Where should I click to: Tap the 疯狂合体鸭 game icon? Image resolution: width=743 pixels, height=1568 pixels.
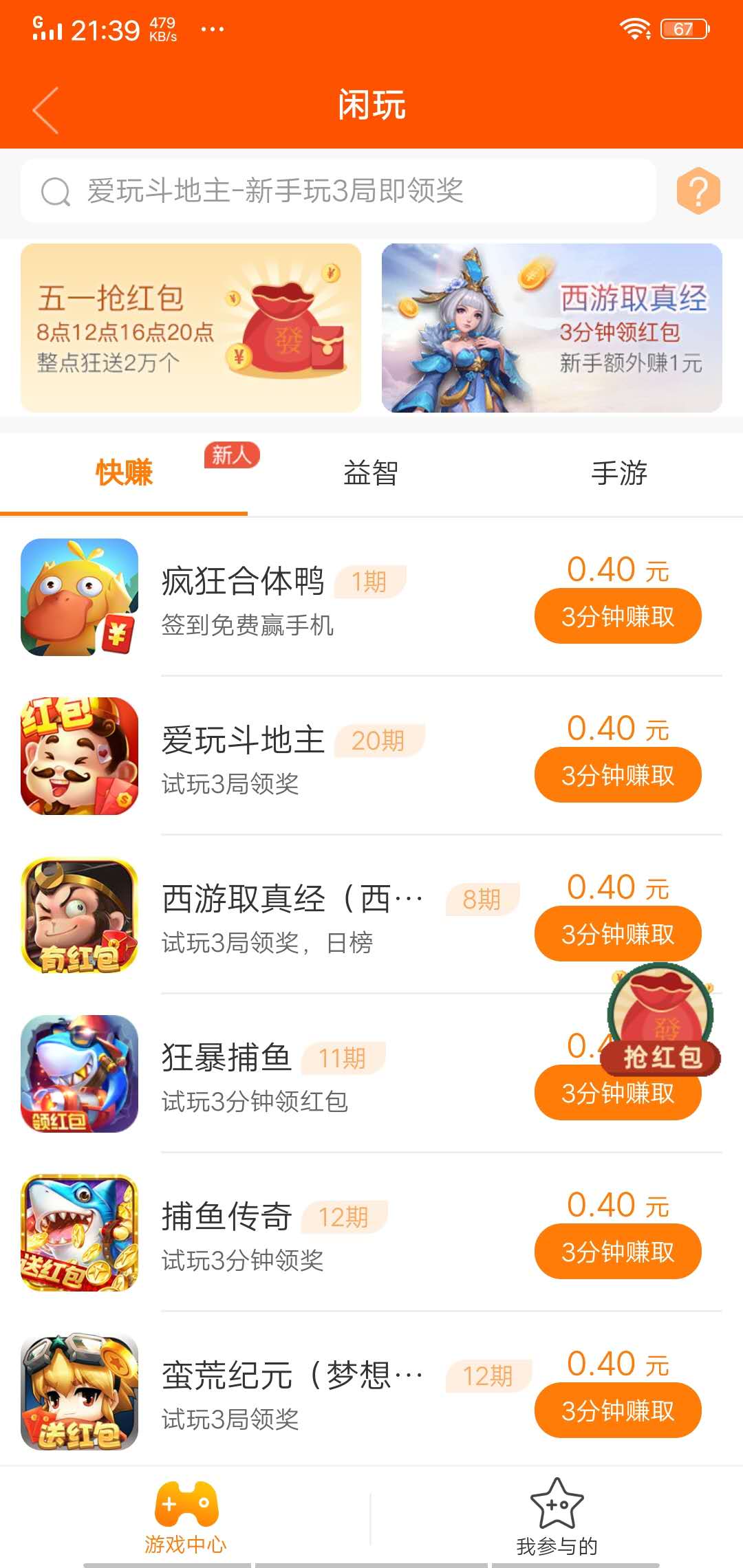pyautogui.click(x=79, y=596)
